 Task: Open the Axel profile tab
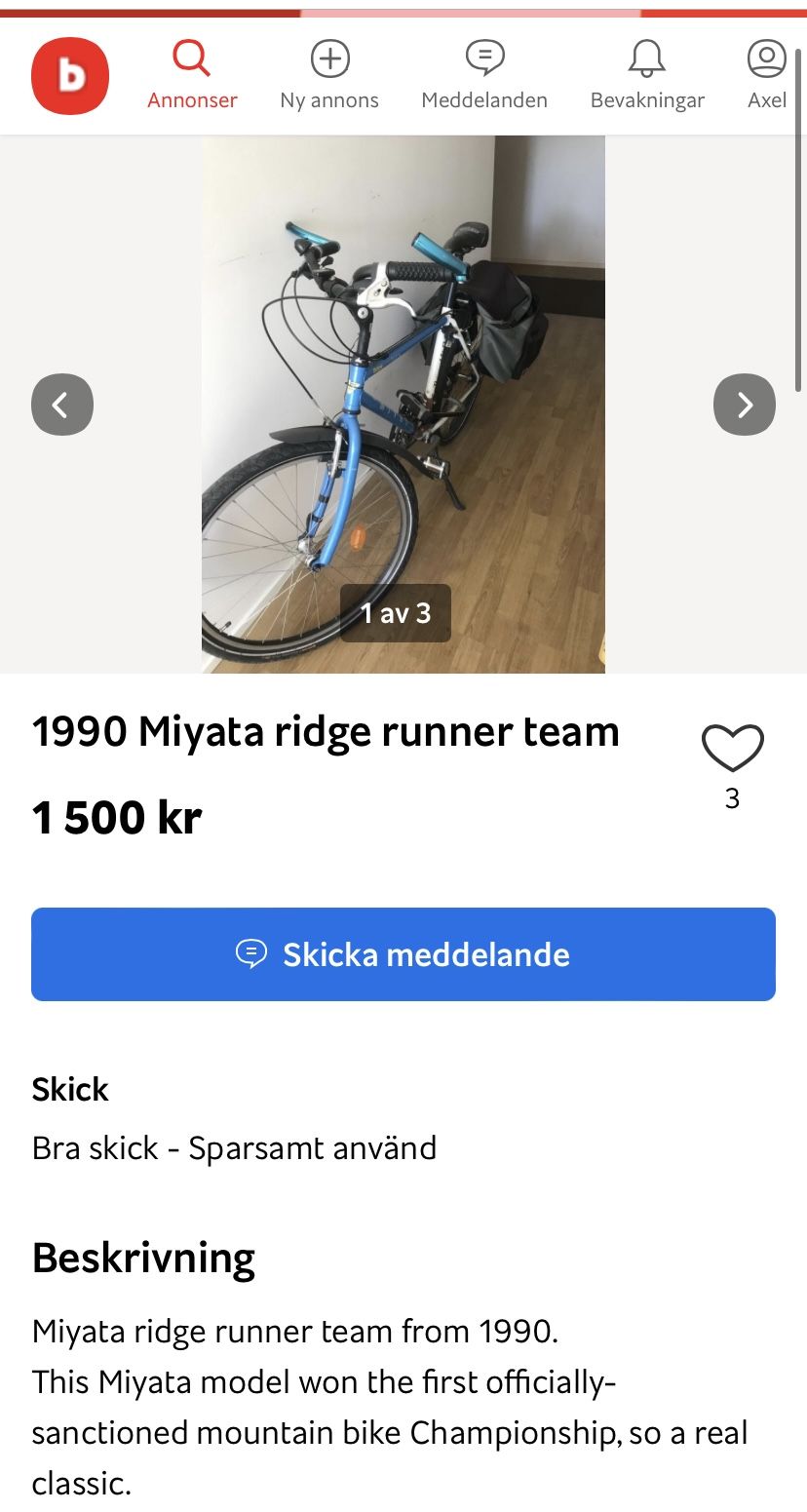pyautogui.click(x=767, y=76)
